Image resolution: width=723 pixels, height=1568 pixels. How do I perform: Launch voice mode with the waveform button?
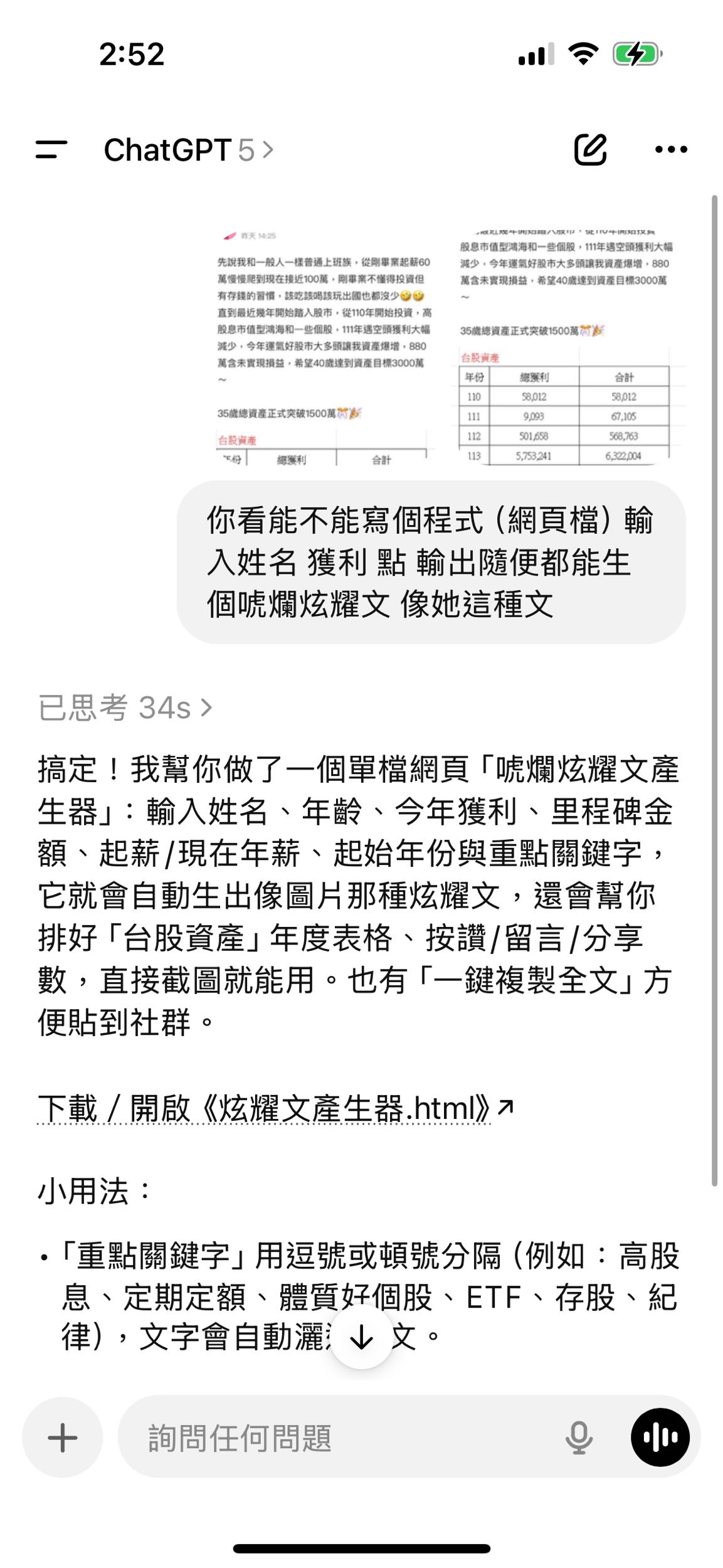(x=660, y=1438)
